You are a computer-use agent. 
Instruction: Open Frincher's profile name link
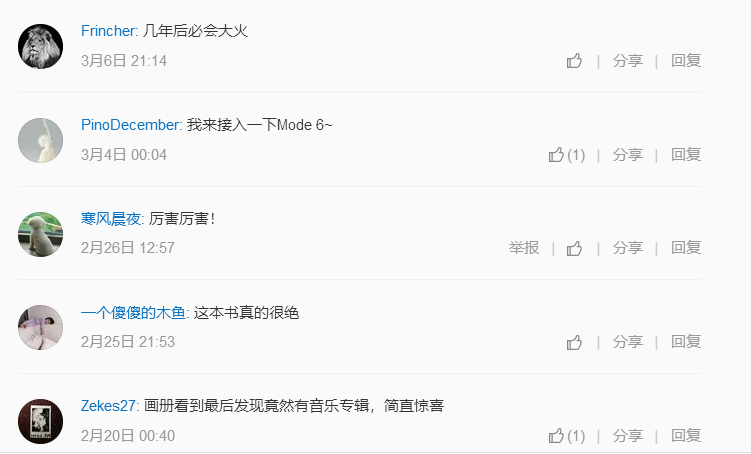click(x=109, y=31)
